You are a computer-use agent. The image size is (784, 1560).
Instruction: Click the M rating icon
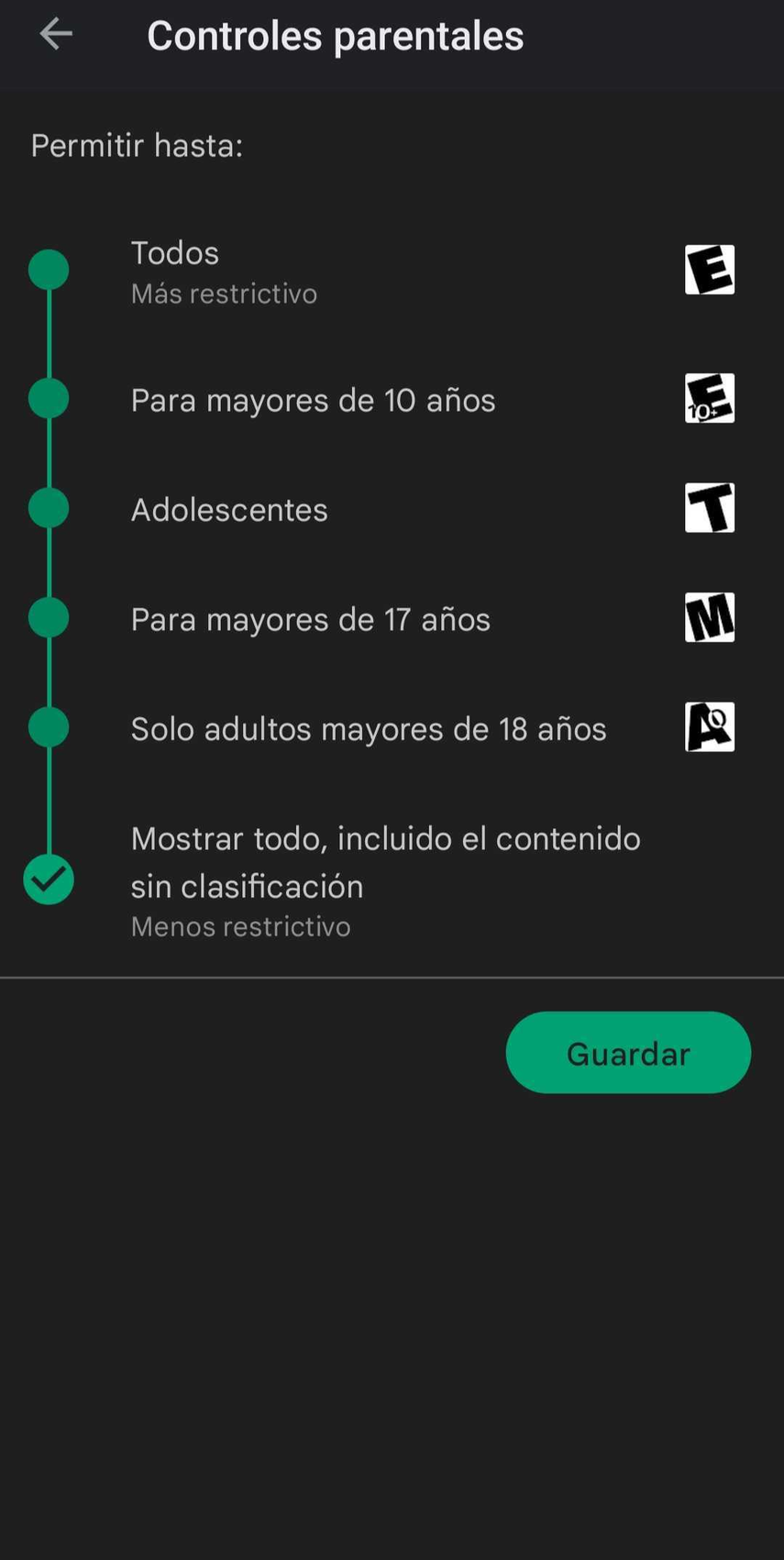[709, 618]
